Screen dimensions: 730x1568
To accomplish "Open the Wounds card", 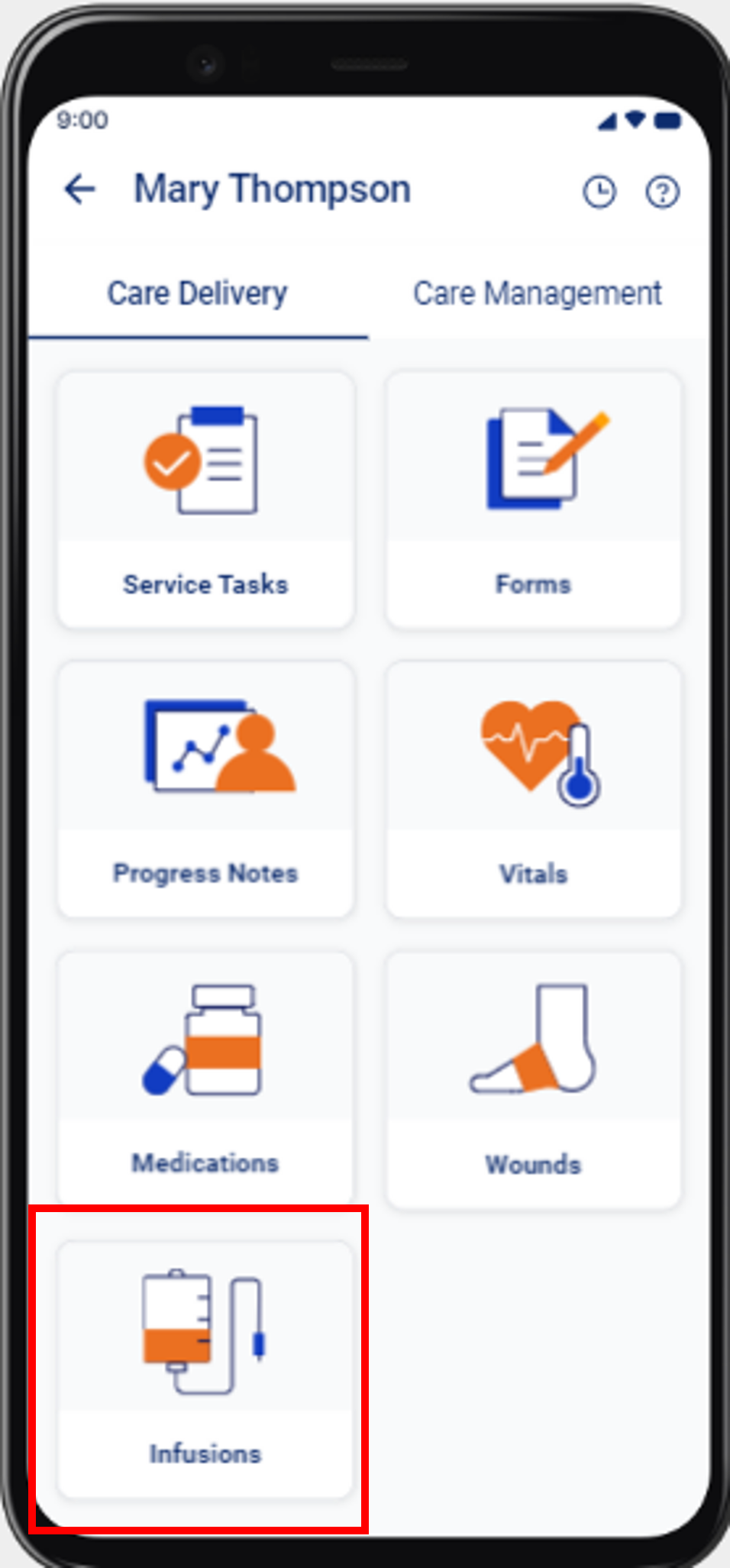I will pos(533,1078).
